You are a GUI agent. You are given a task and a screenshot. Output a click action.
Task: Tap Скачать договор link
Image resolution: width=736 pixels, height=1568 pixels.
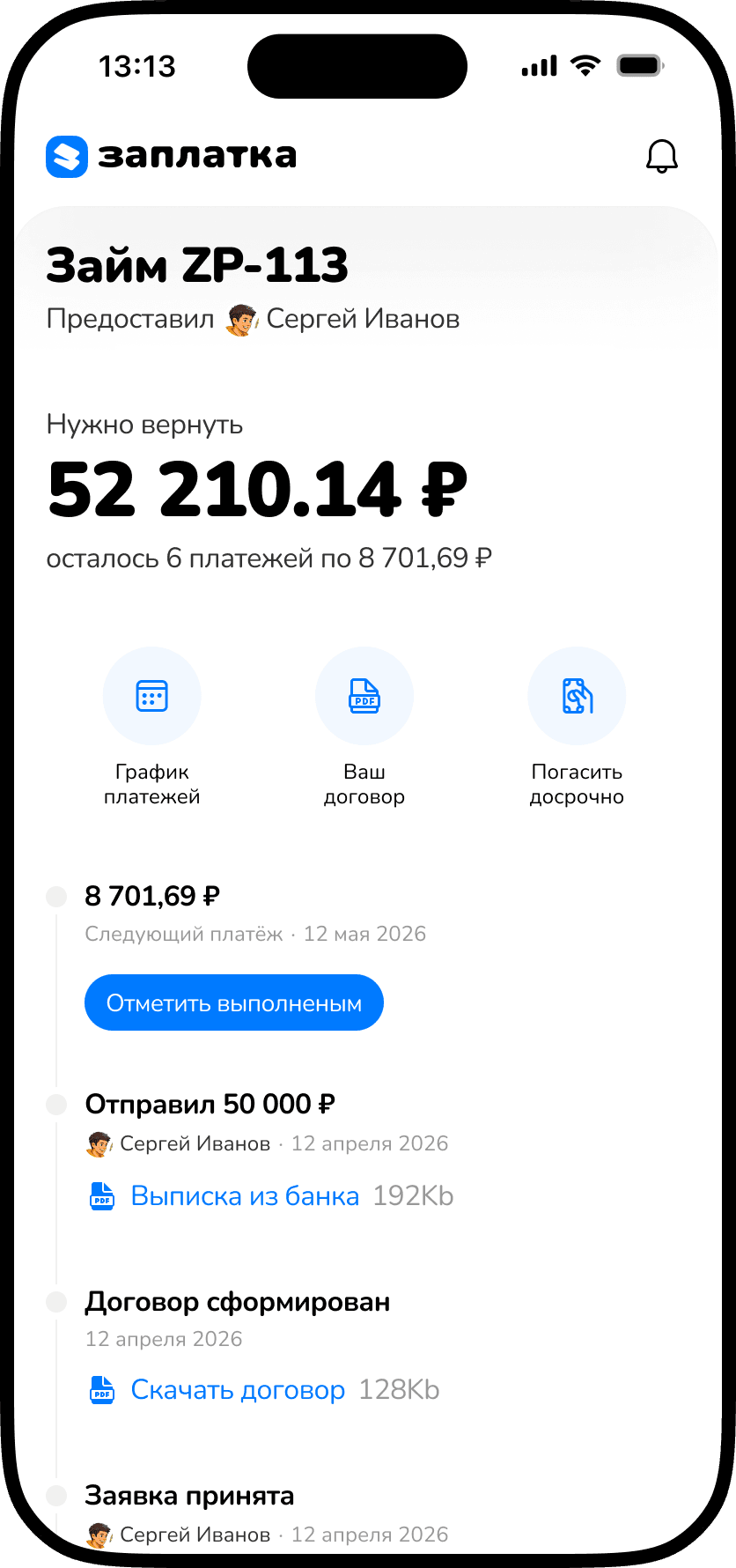(238, 1390)
